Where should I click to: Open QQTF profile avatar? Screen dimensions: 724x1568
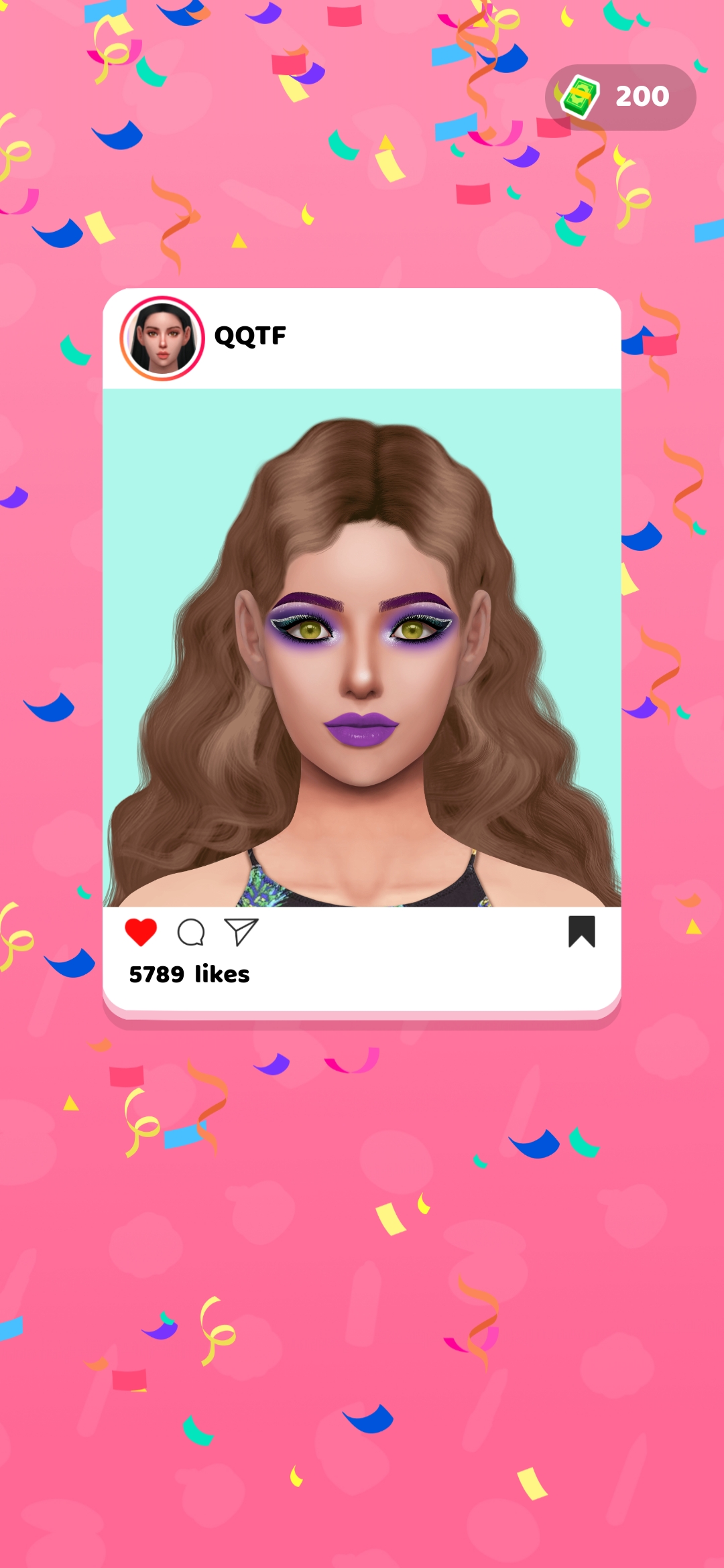coord(162,338)
